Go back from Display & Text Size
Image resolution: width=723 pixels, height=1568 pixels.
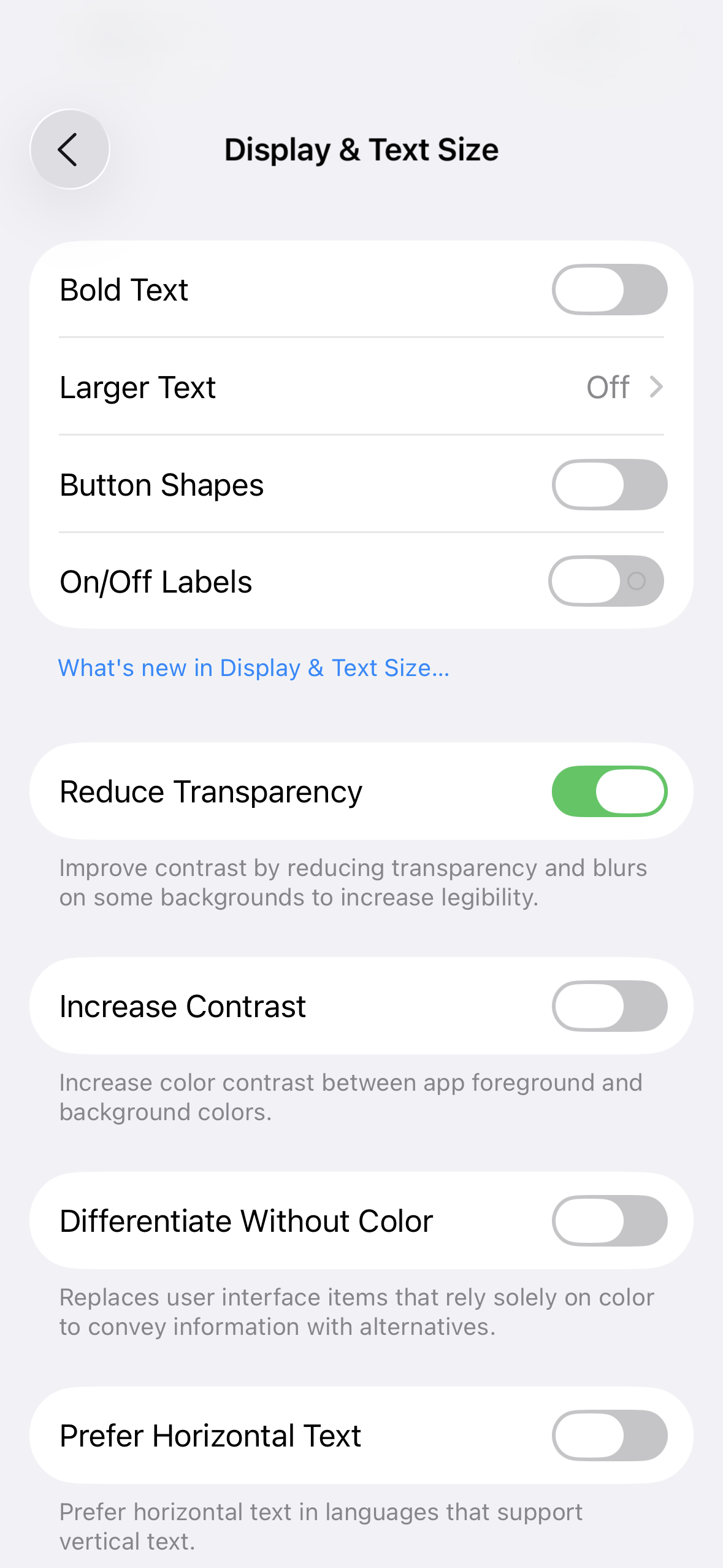[x=69, y=149]
